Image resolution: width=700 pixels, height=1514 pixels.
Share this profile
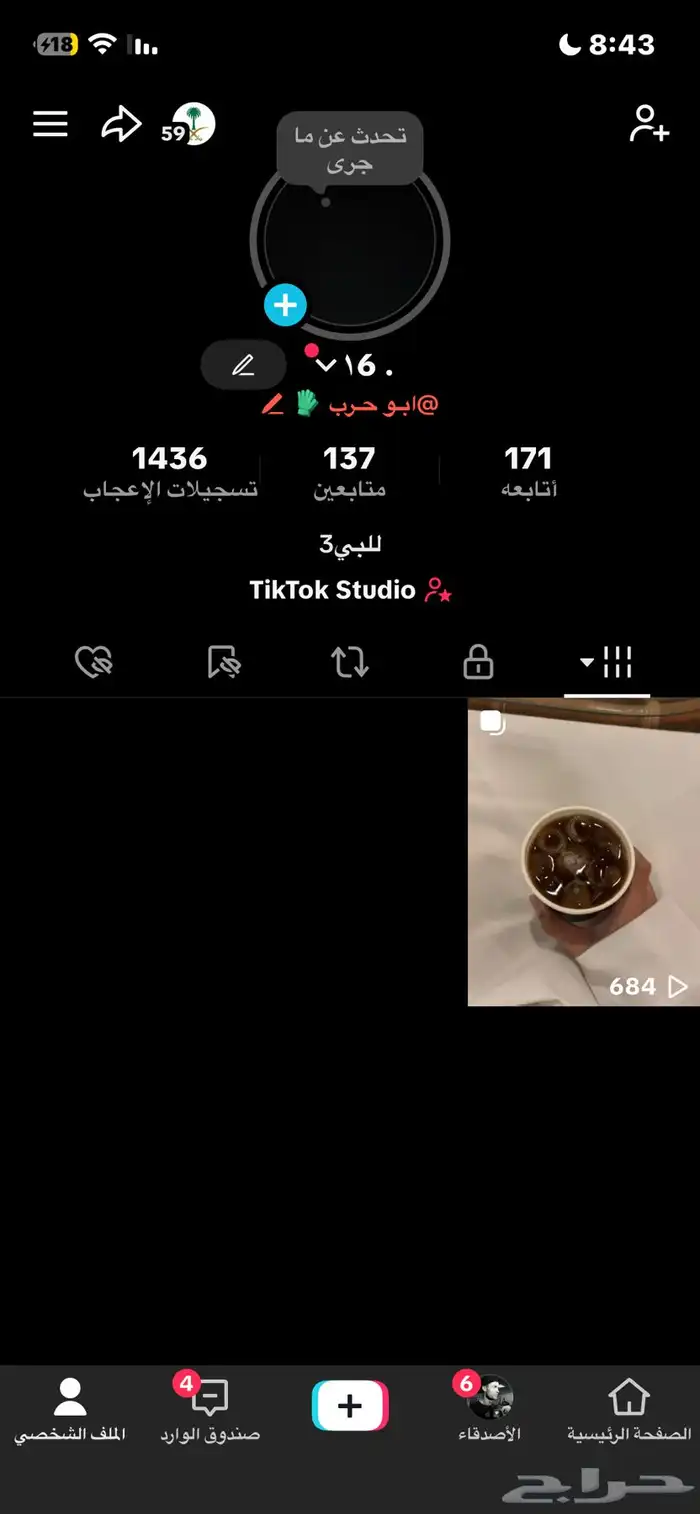121,125
